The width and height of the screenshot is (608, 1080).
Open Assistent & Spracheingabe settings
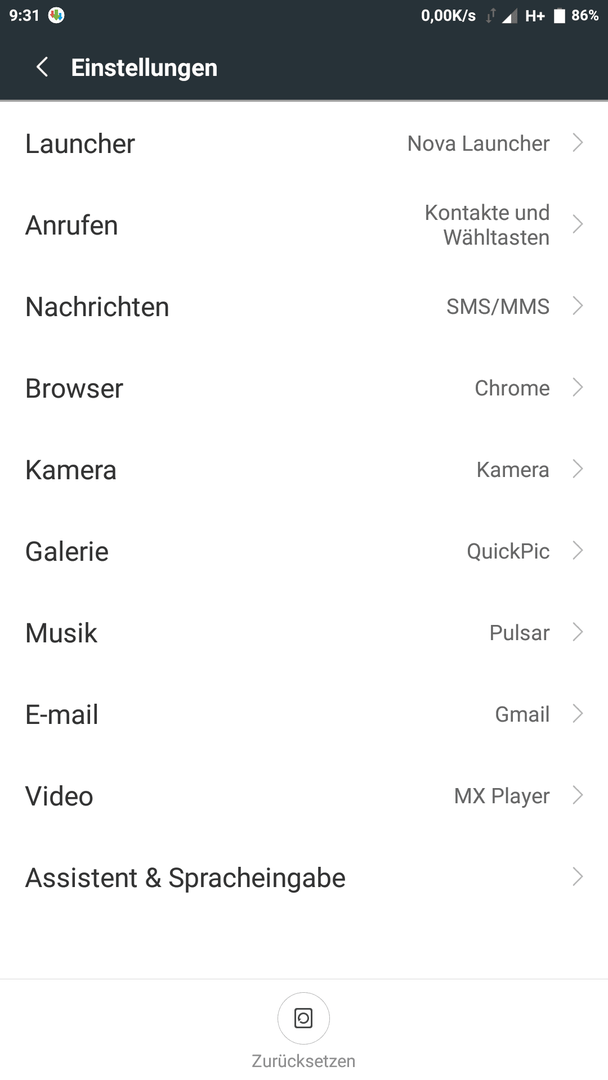coord(304,878)
